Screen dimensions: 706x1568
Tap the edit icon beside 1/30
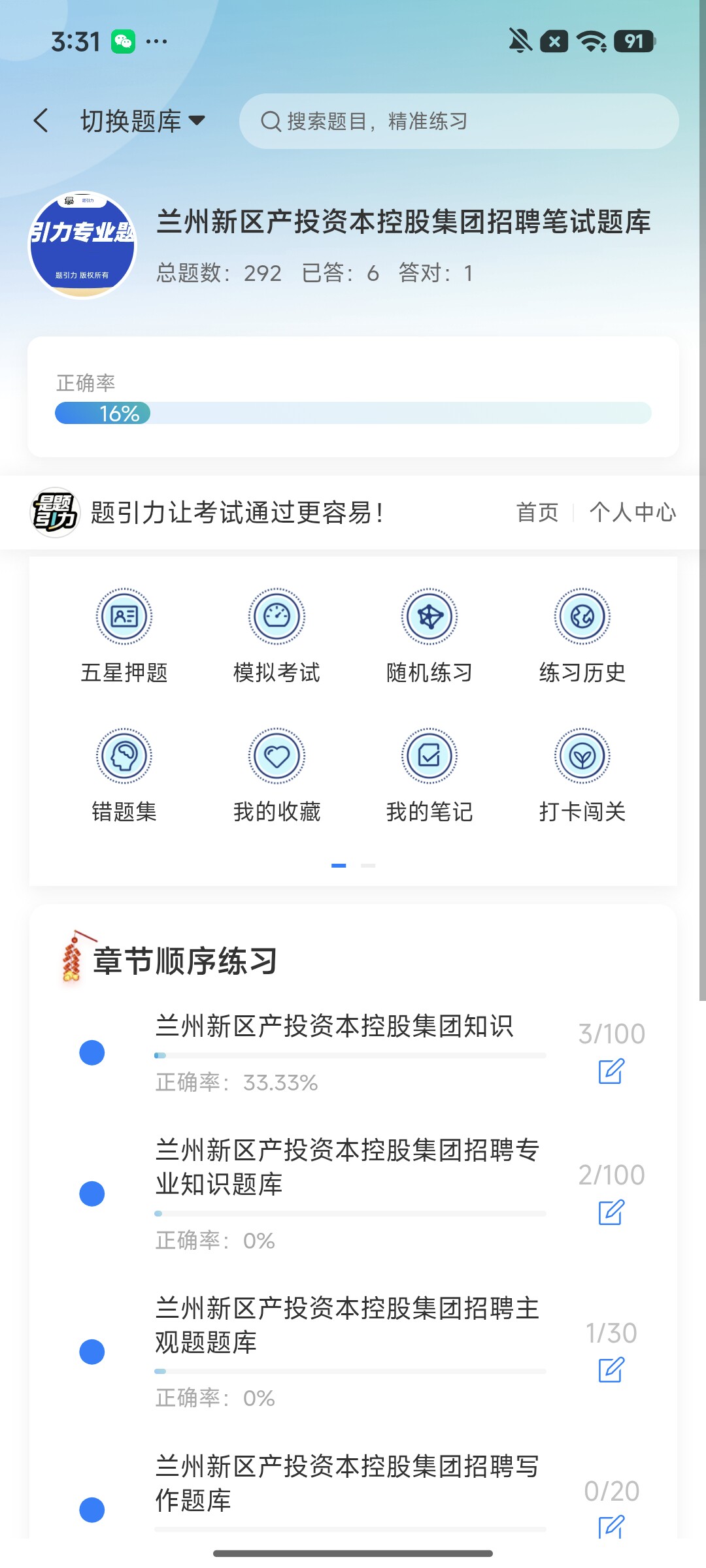click(x=611, y=1370)
